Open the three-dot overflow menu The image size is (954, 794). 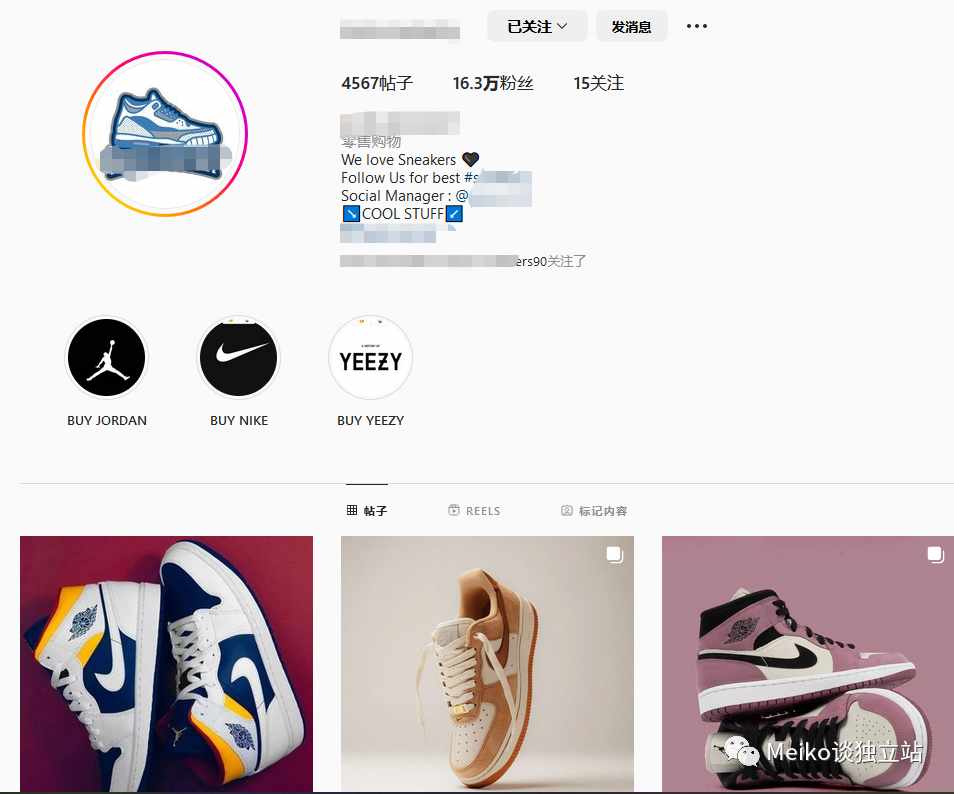[x=697, y=27]
